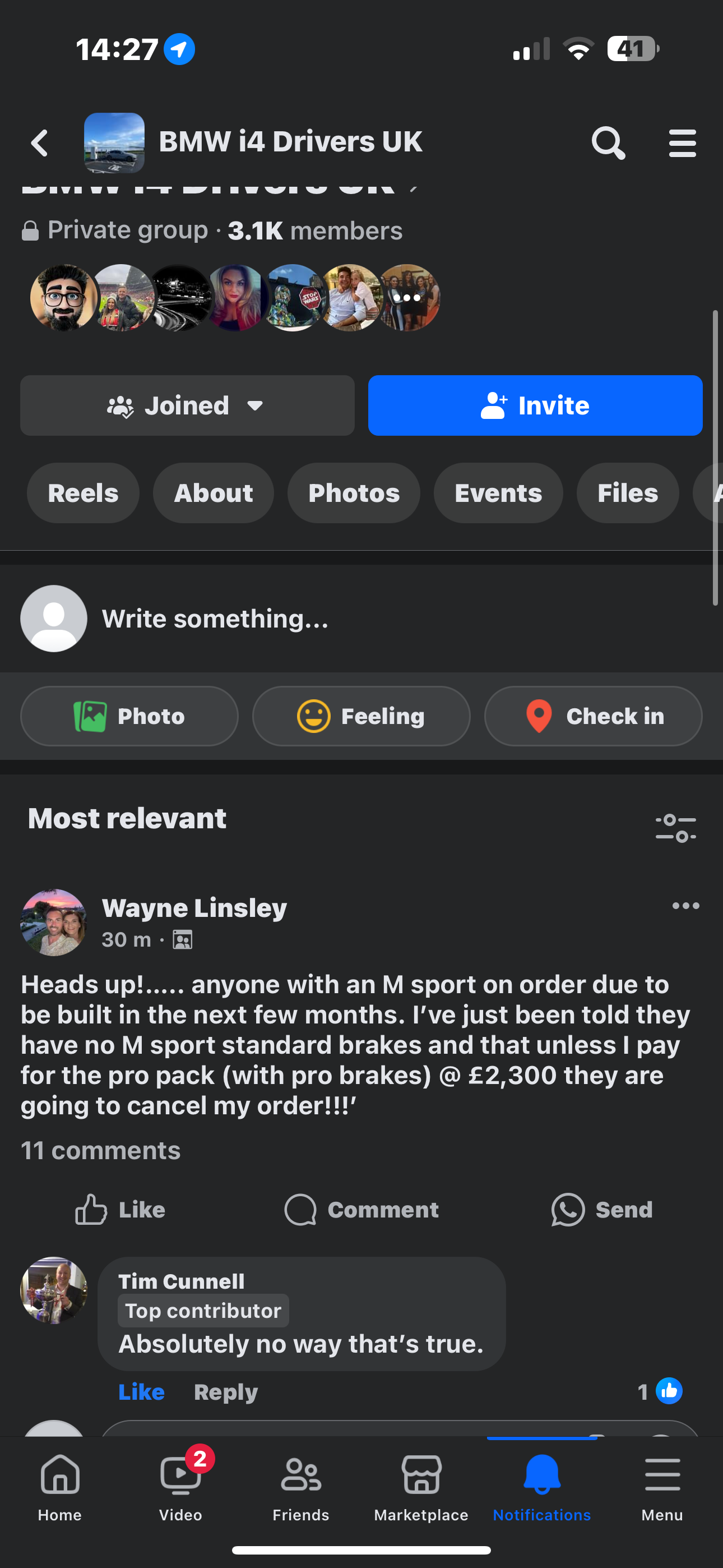Image resolution: width=723 pixels, height=1568 pixels.
Task: Change the Most relevant sort filter
Action: (675, 828)
